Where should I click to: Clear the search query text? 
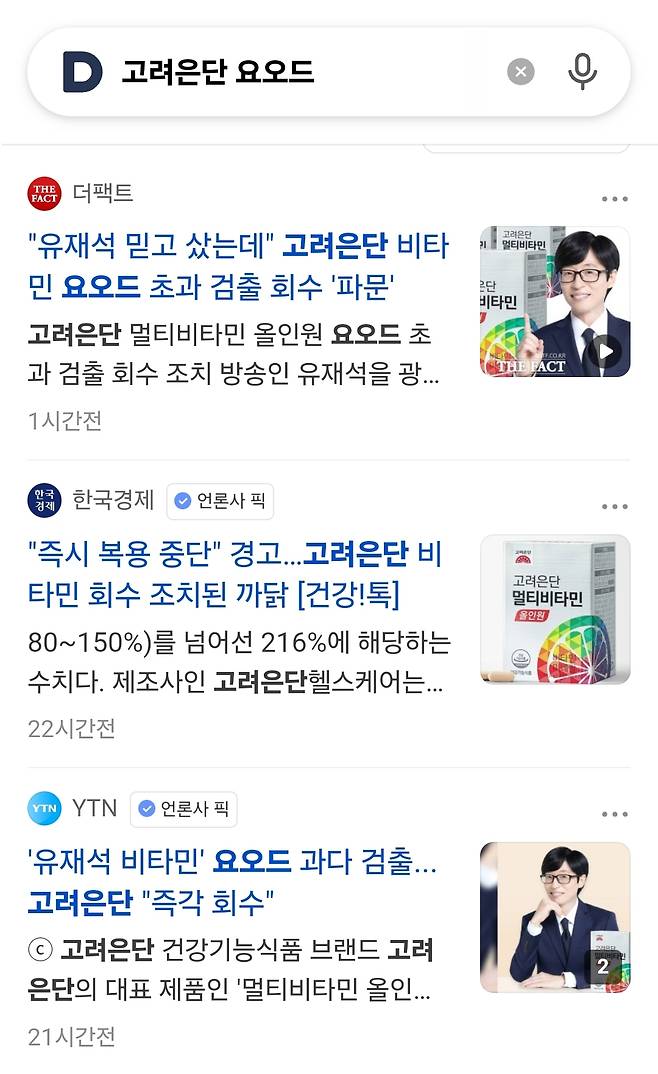click(x=520, y=72)
